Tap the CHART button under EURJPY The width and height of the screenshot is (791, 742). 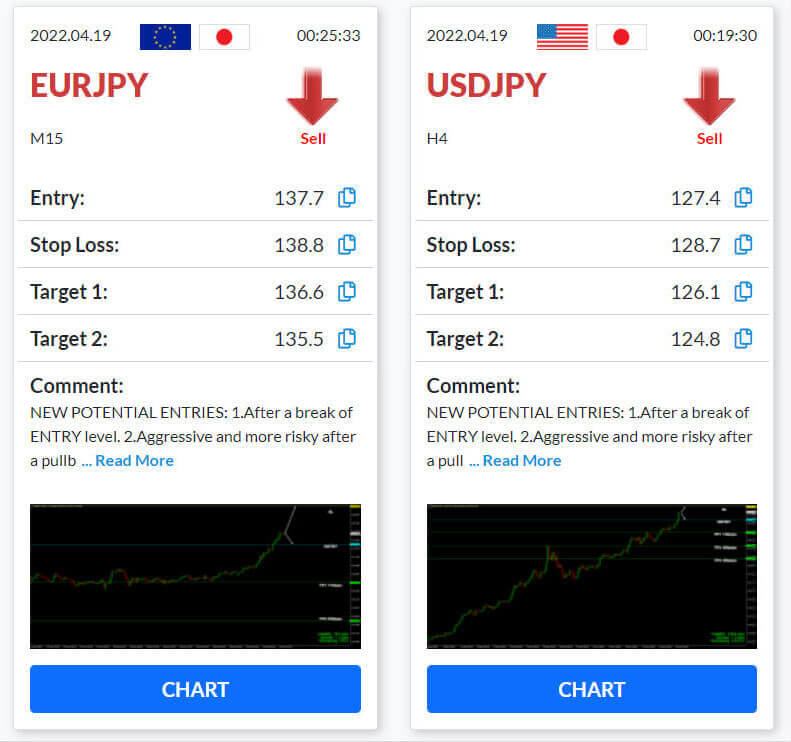(195, 689)
